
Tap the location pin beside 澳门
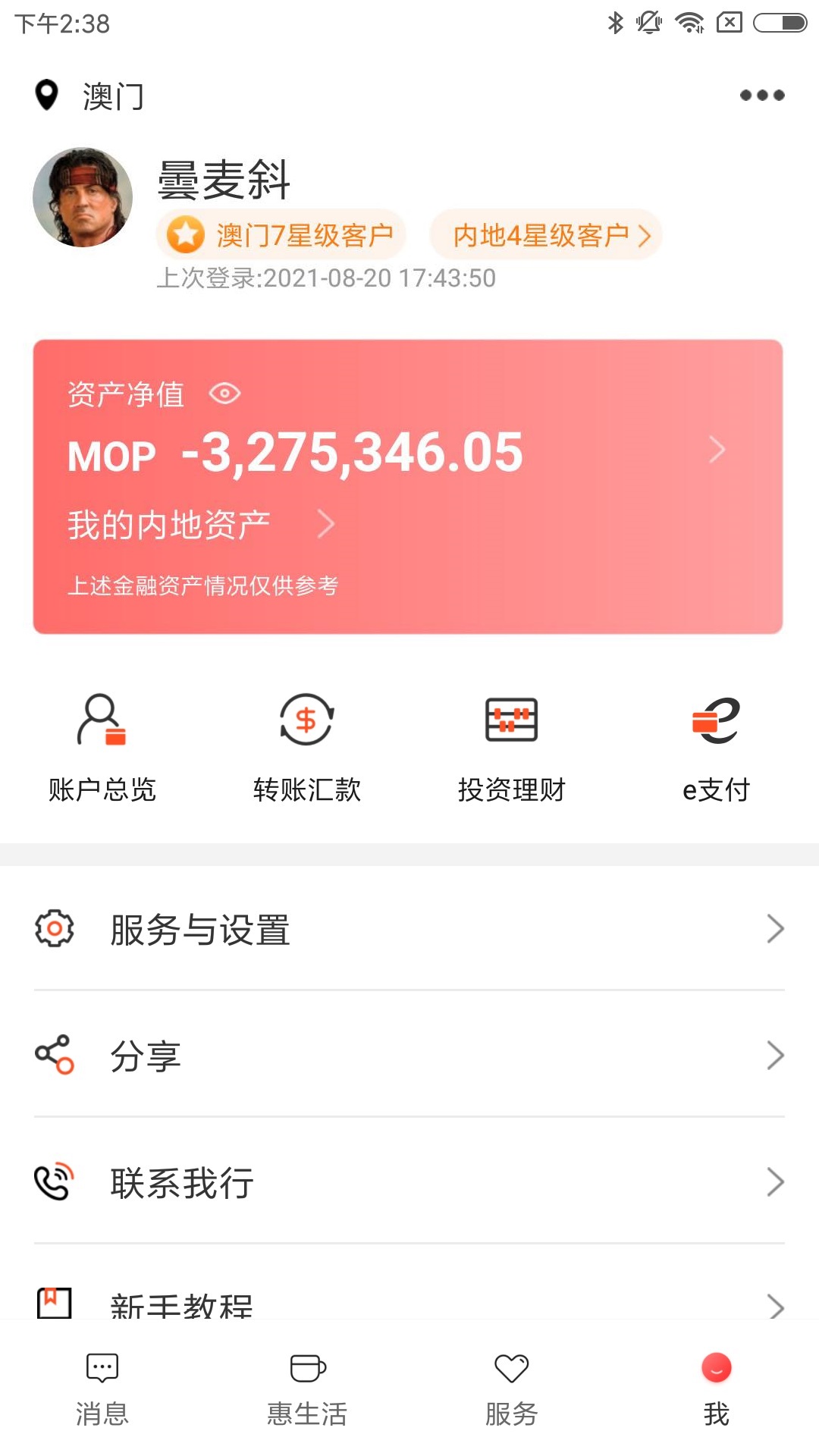click(48, 95)
